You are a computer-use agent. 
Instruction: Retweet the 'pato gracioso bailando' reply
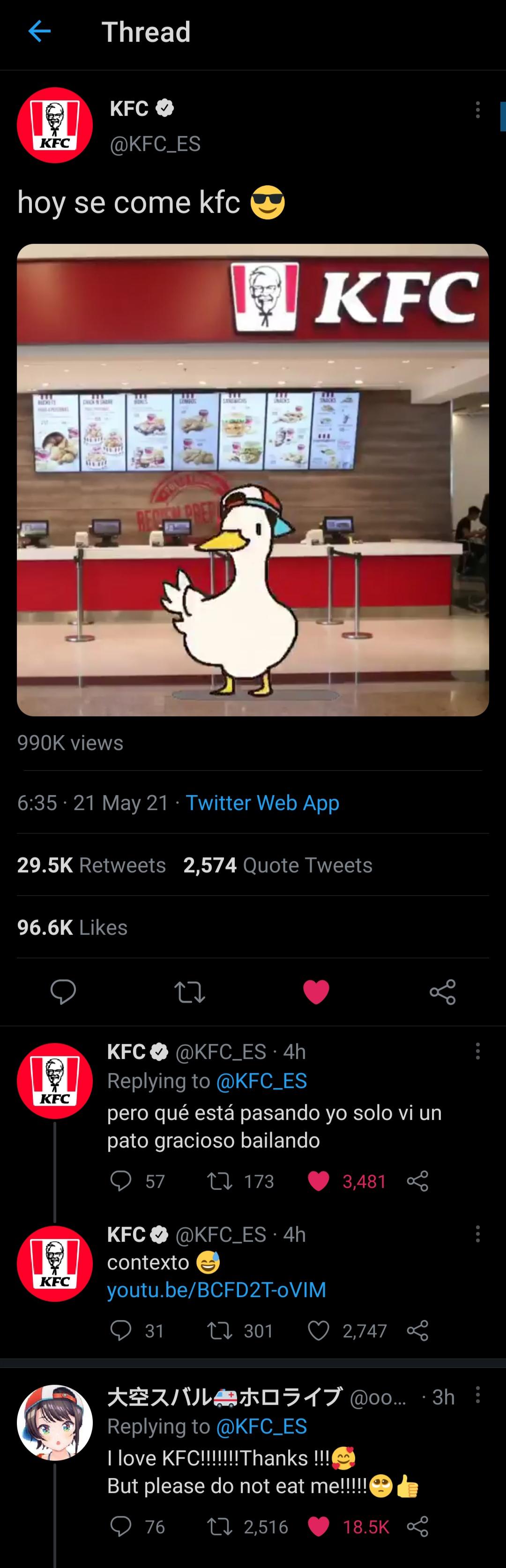(220, 1181)
